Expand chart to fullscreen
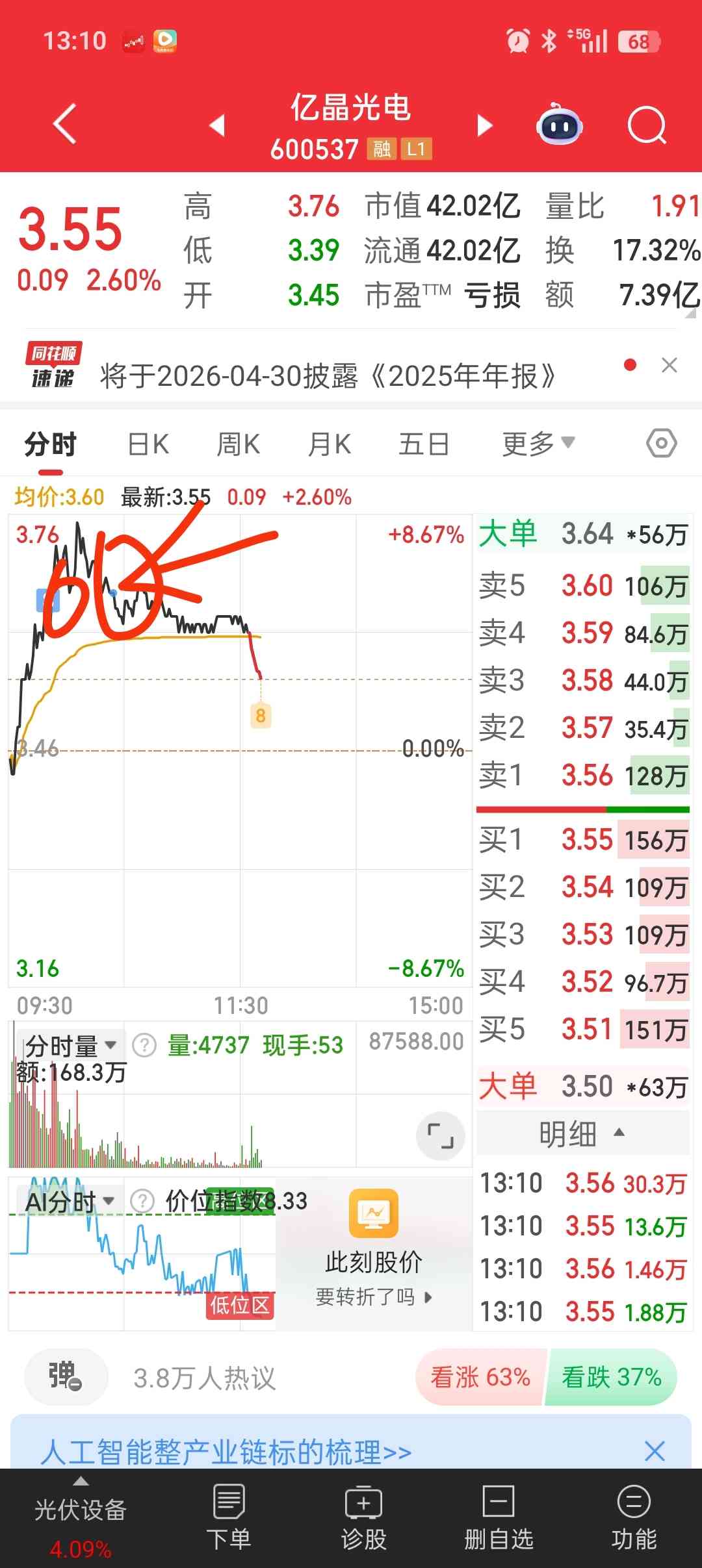This screenshot has height=1568, width=702. coord(440,1136)
